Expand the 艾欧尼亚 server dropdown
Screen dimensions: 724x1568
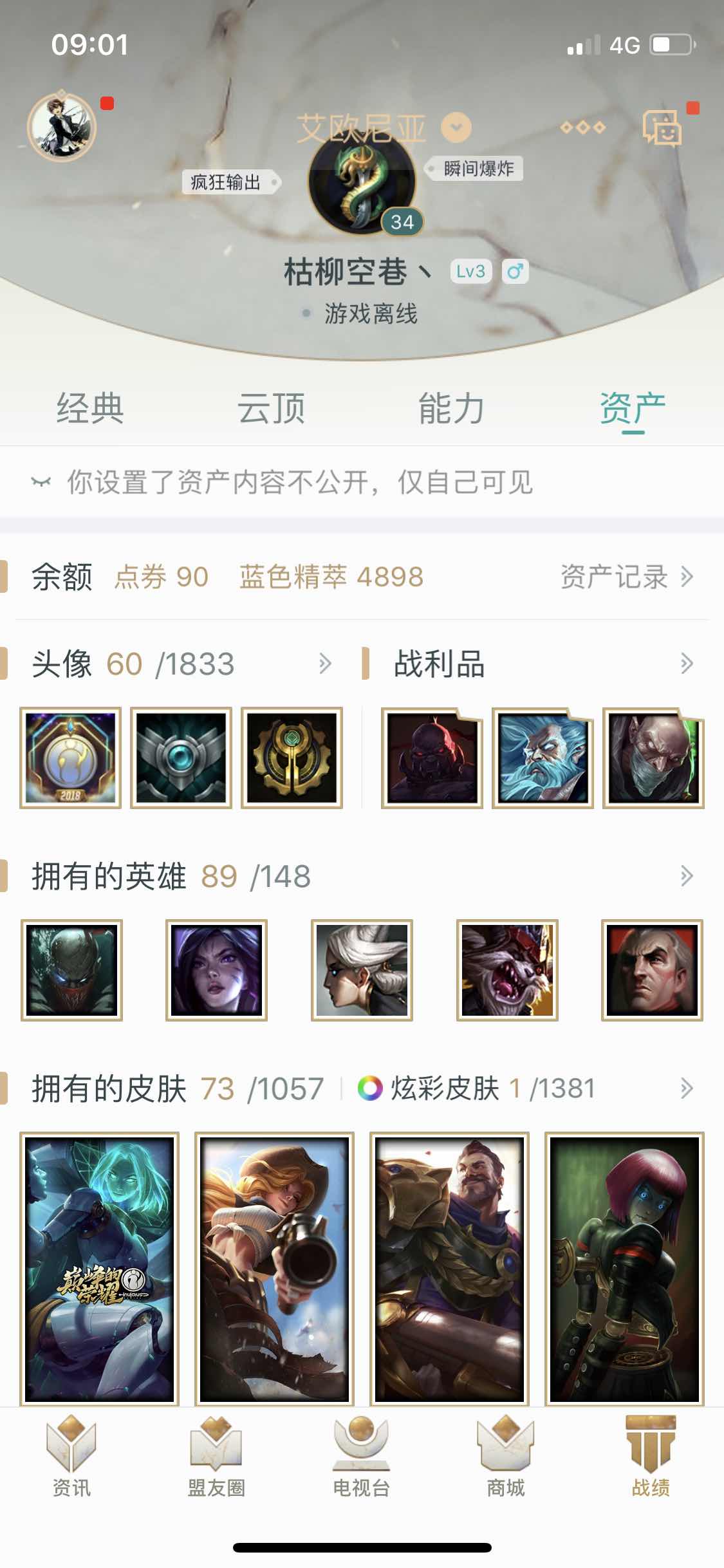pos(456,127)
